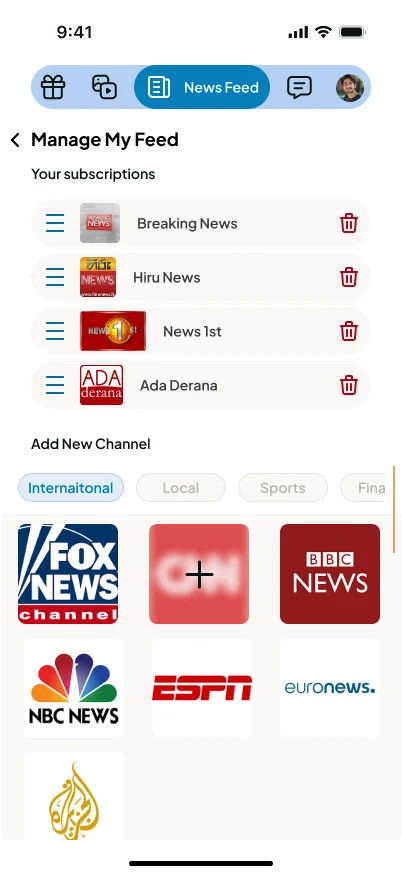Add the NBC News channel
Image resolution: width=402 pixels, height=874 pixels.
[74, 688]
